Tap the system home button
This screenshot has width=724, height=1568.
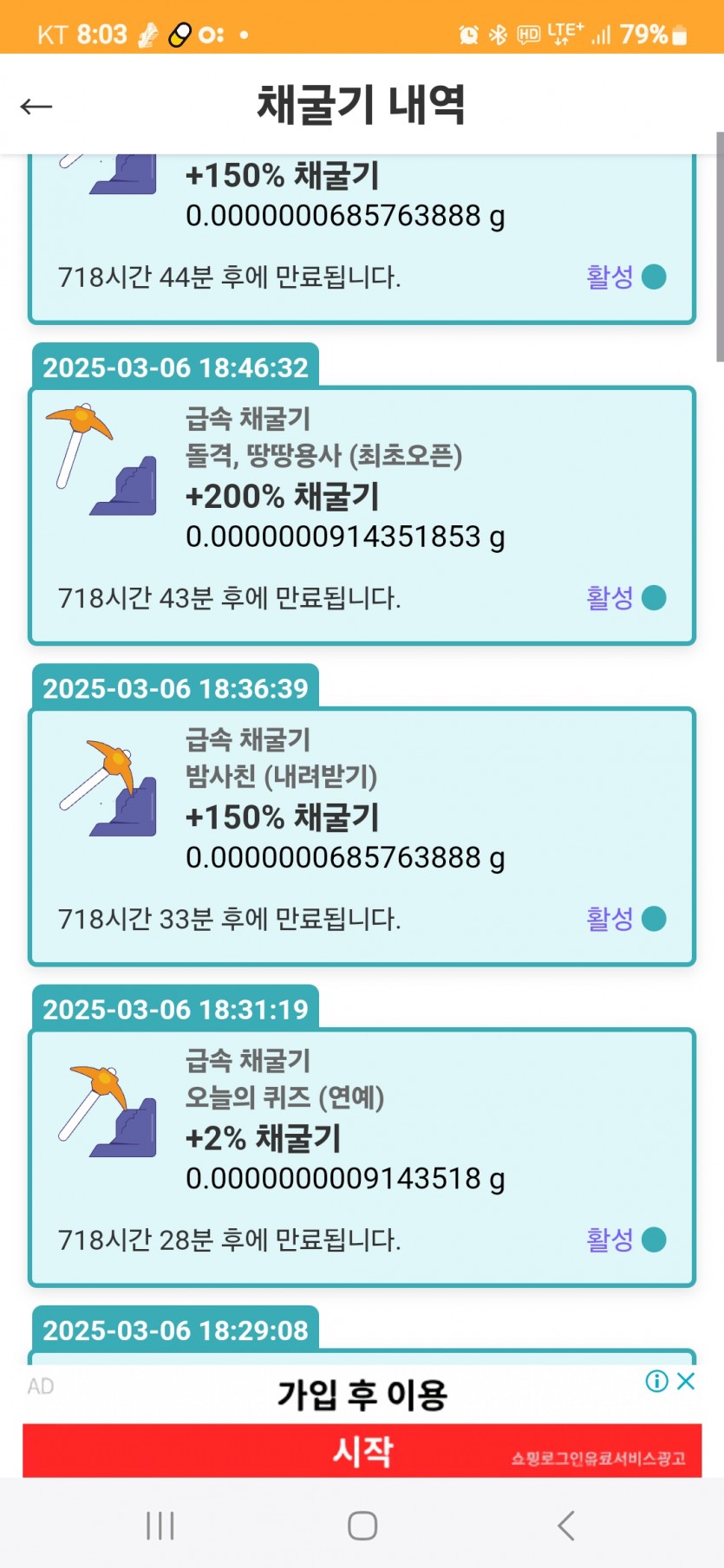(x=362, y=1525)
